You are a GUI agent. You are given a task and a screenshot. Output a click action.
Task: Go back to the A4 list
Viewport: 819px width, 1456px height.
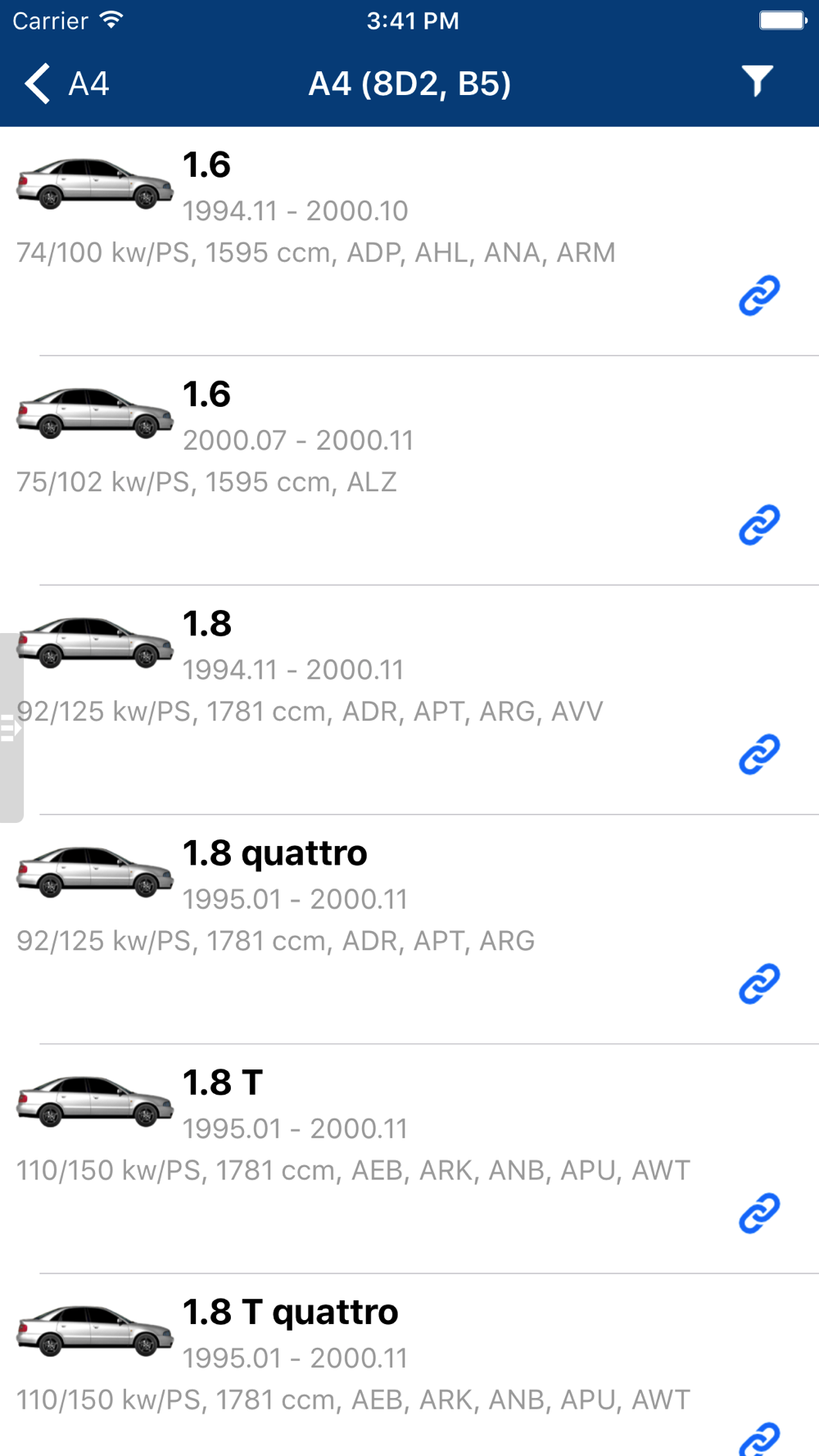click(x=66, y=84)
